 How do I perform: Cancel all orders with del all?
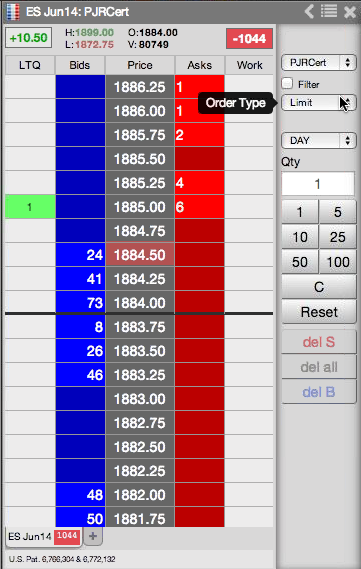click(x=319, y=367)
